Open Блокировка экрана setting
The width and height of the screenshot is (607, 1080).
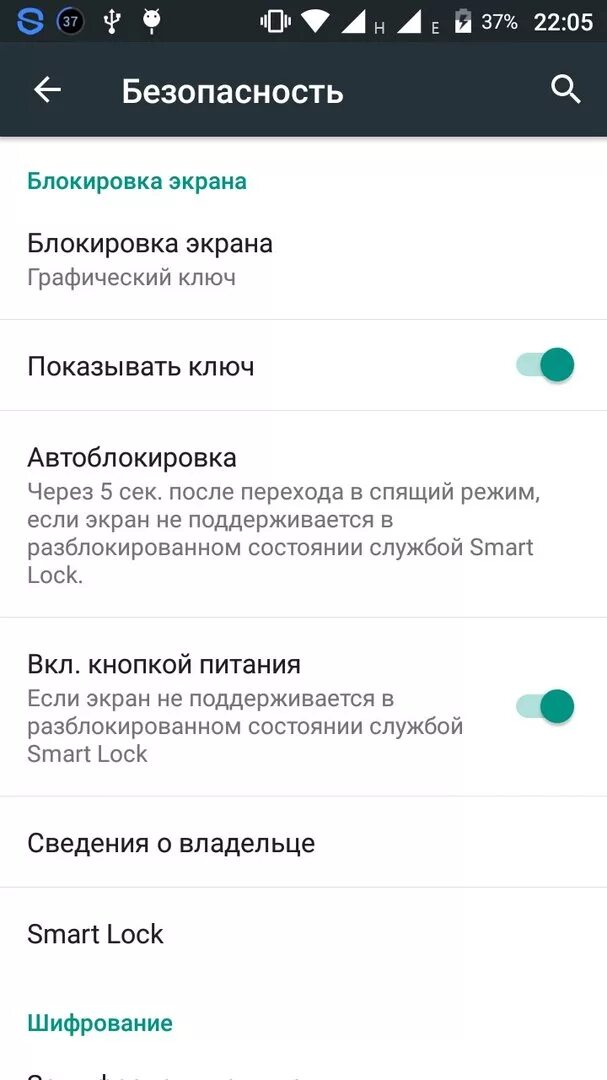pyautogui.click(x=150, y=258)
